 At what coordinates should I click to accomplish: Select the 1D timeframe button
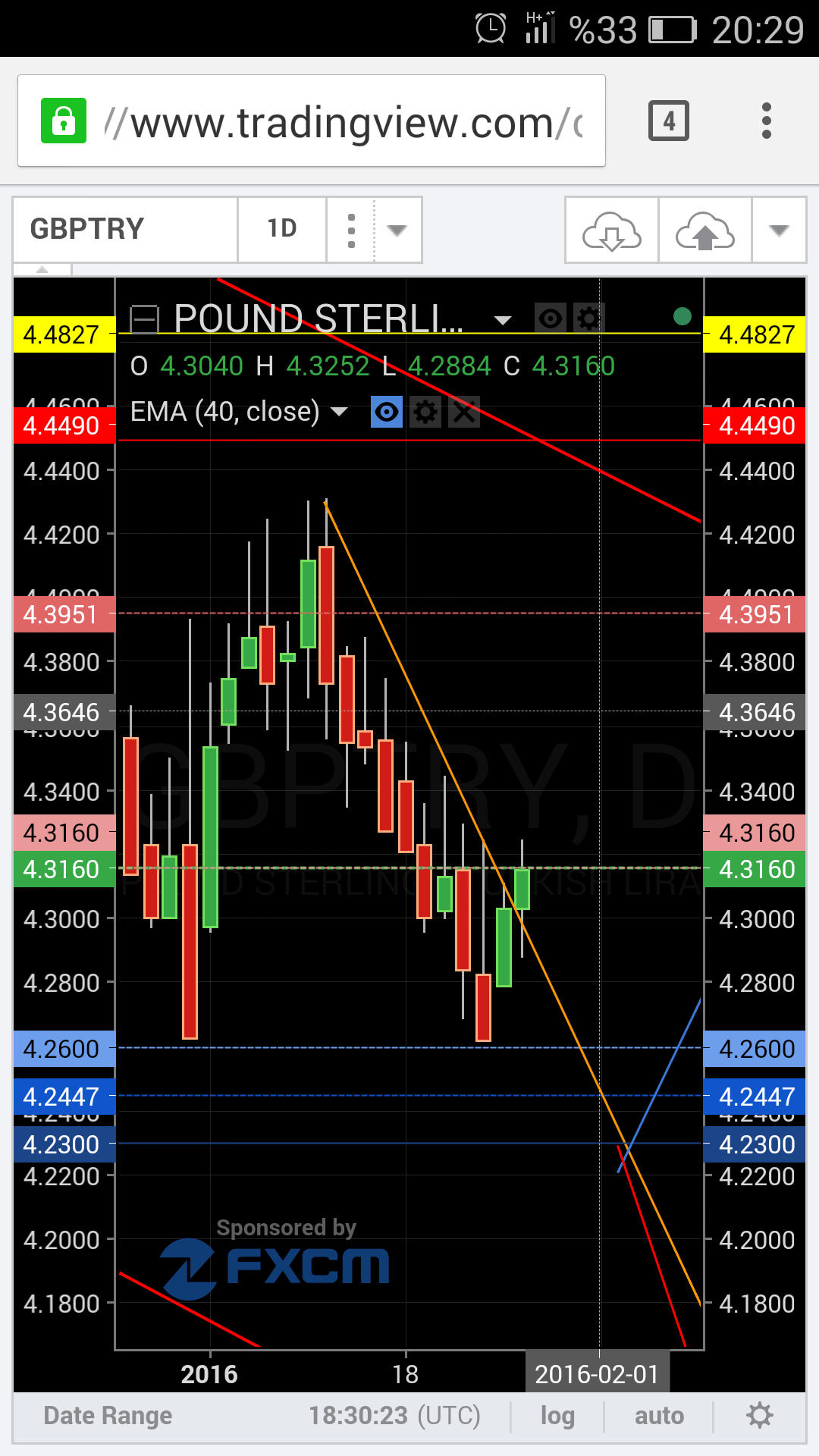point(282,229)
